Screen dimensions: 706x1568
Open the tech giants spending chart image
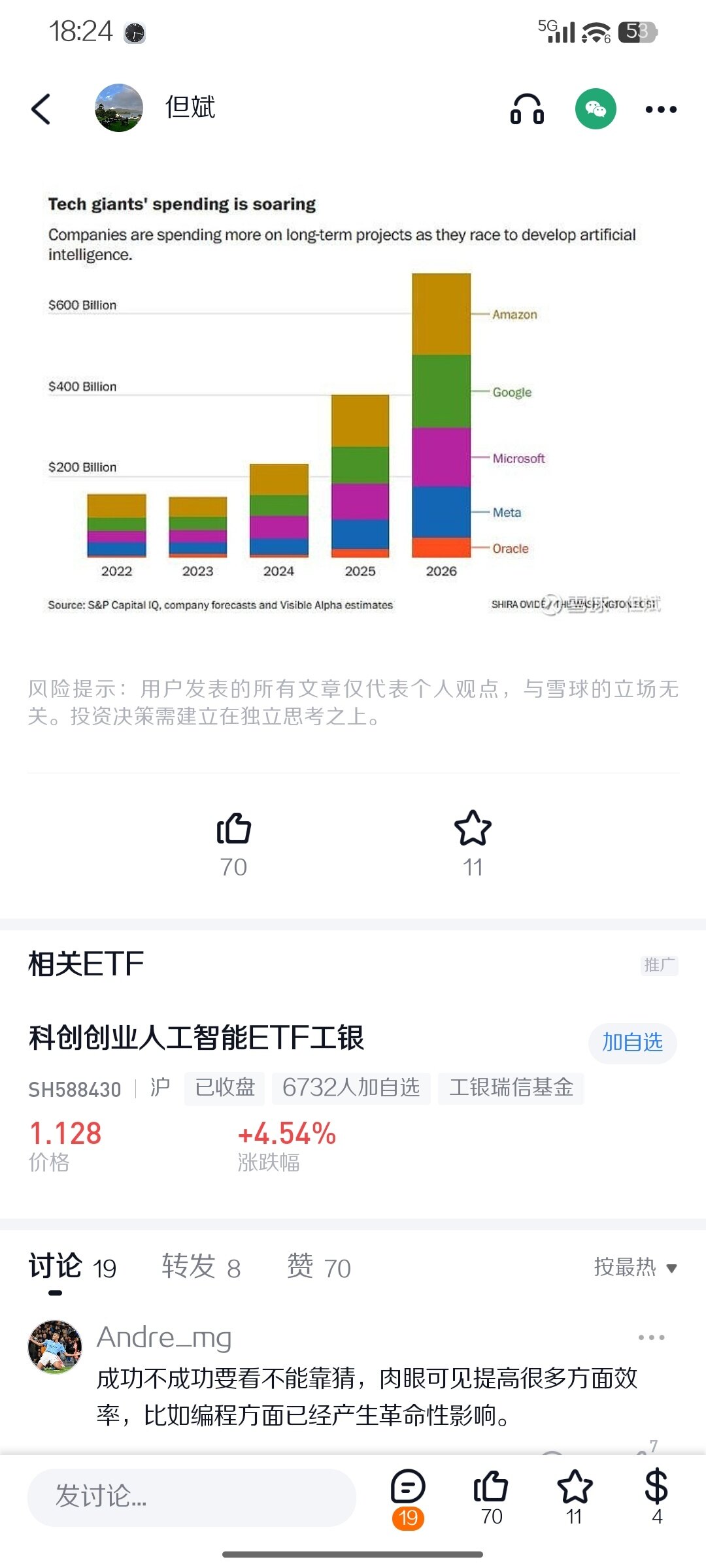coord(353,405)
